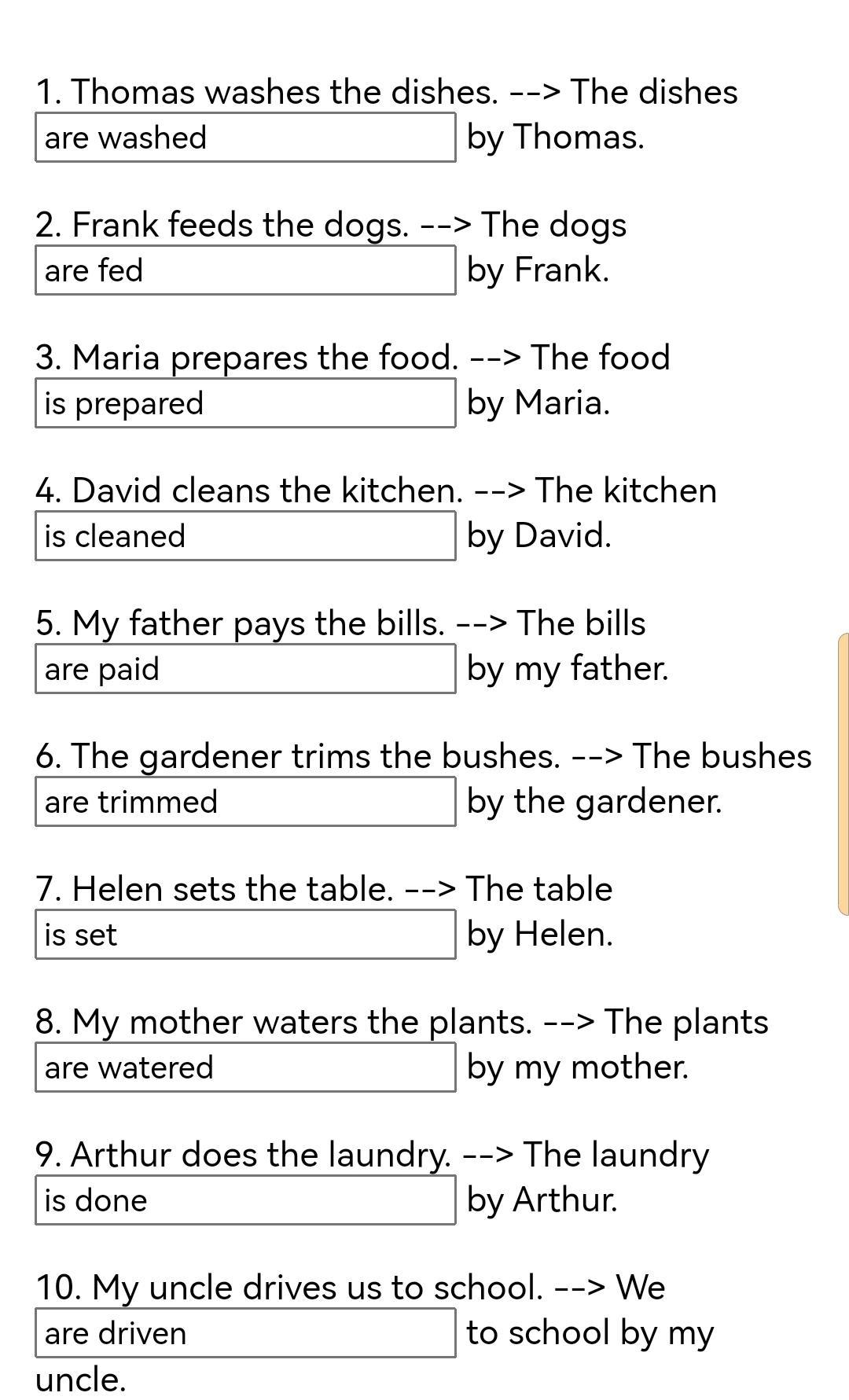Tap the "are paid" answer field
Screen dimensions: 849x1400
point(245,669)
